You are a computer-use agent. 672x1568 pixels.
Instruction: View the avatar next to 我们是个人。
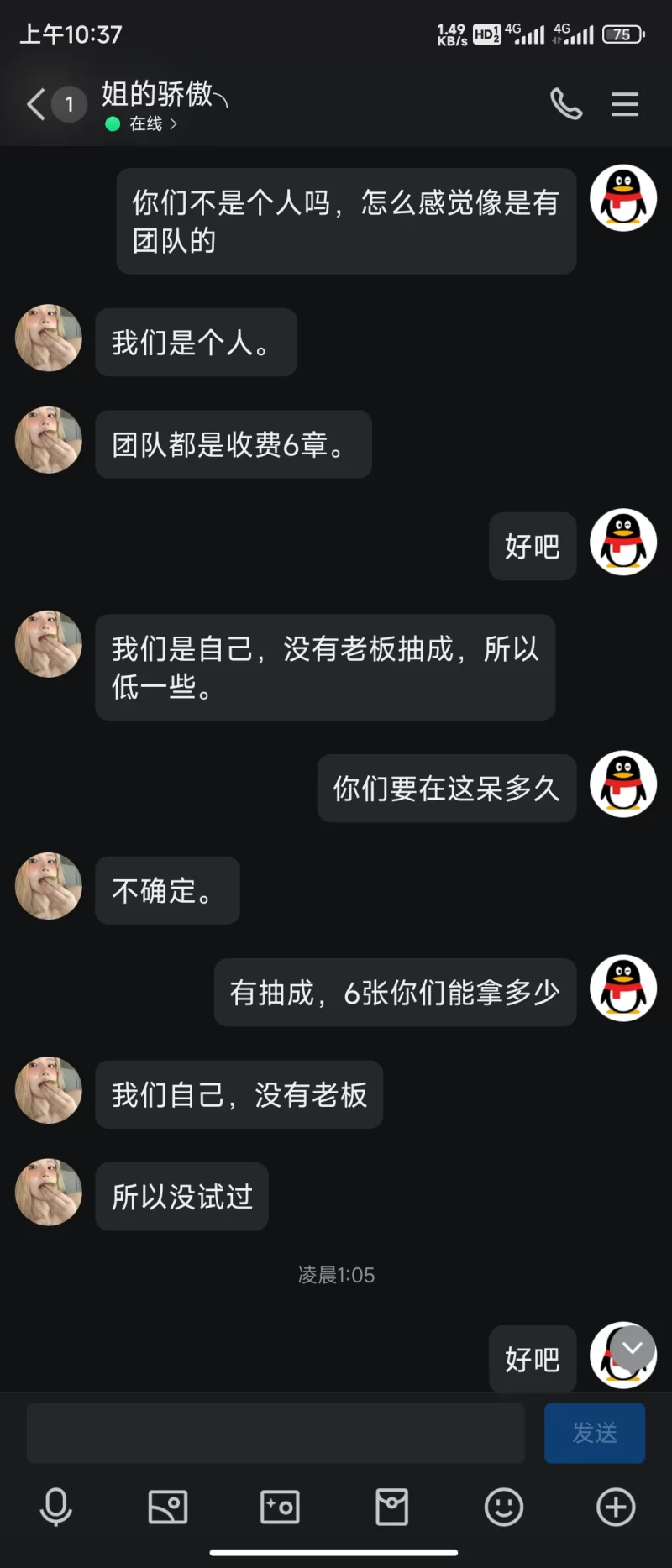[x=49, y=338]
